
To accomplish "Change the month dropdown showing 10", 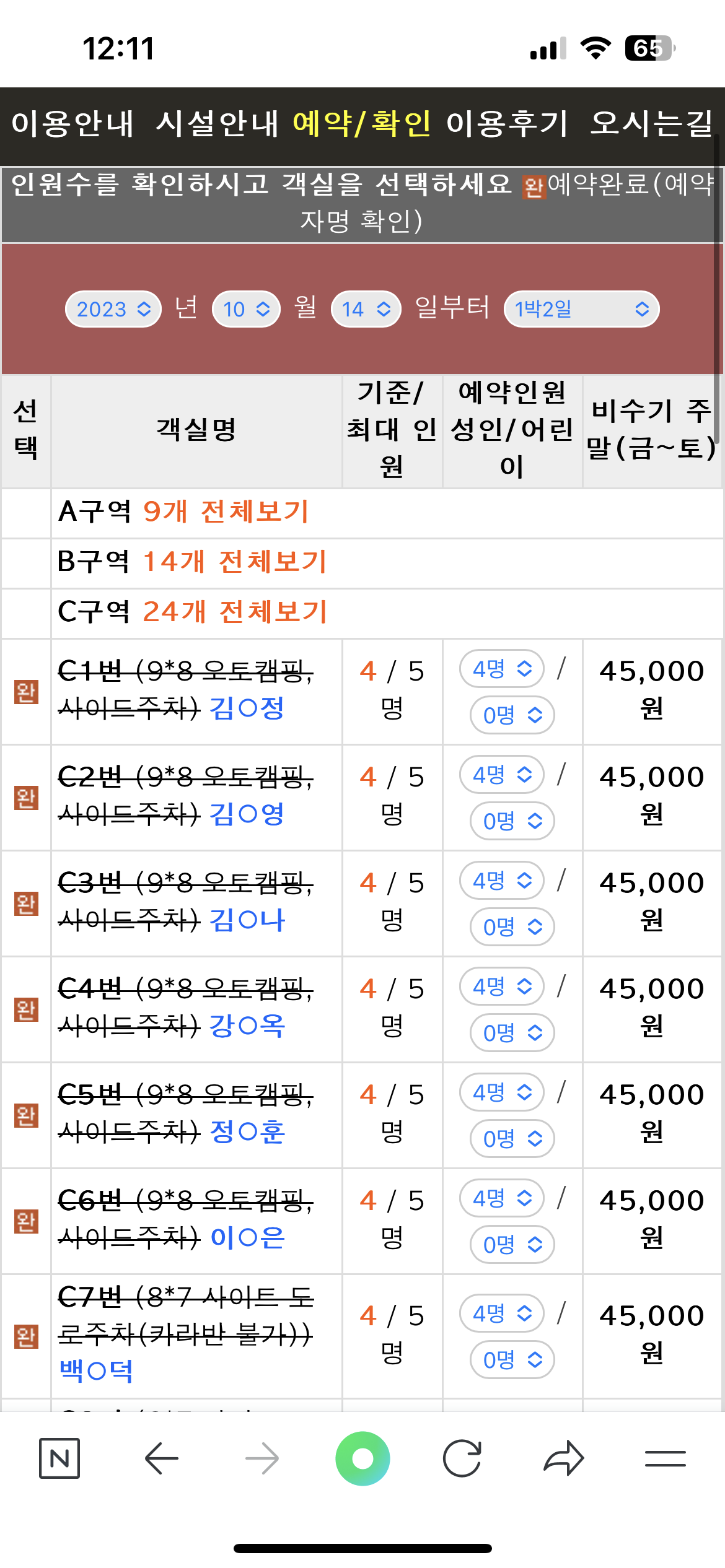I will click(x=246, y=309).
